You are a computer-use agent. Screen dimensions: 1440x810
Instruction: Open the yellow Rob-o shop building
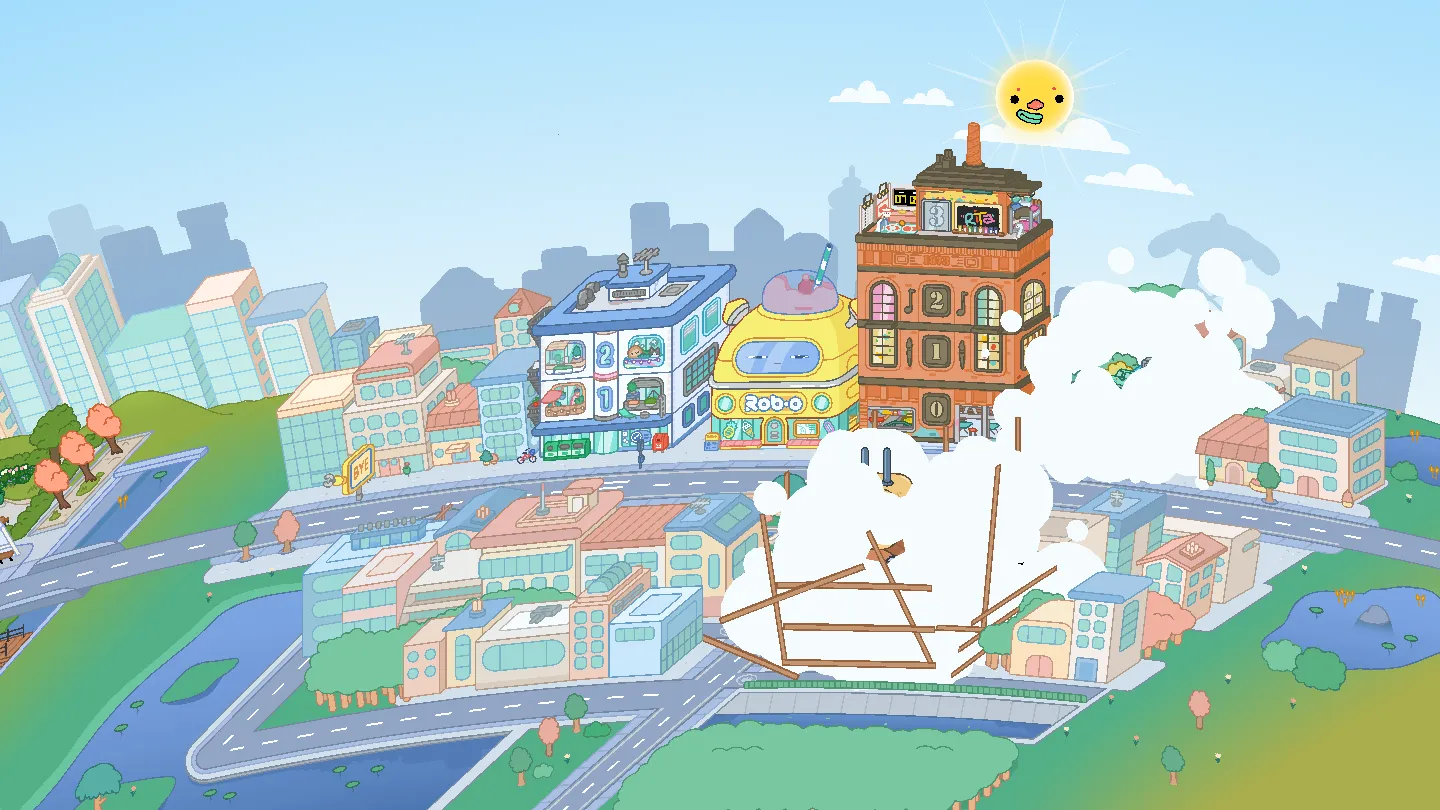(785, 370)
